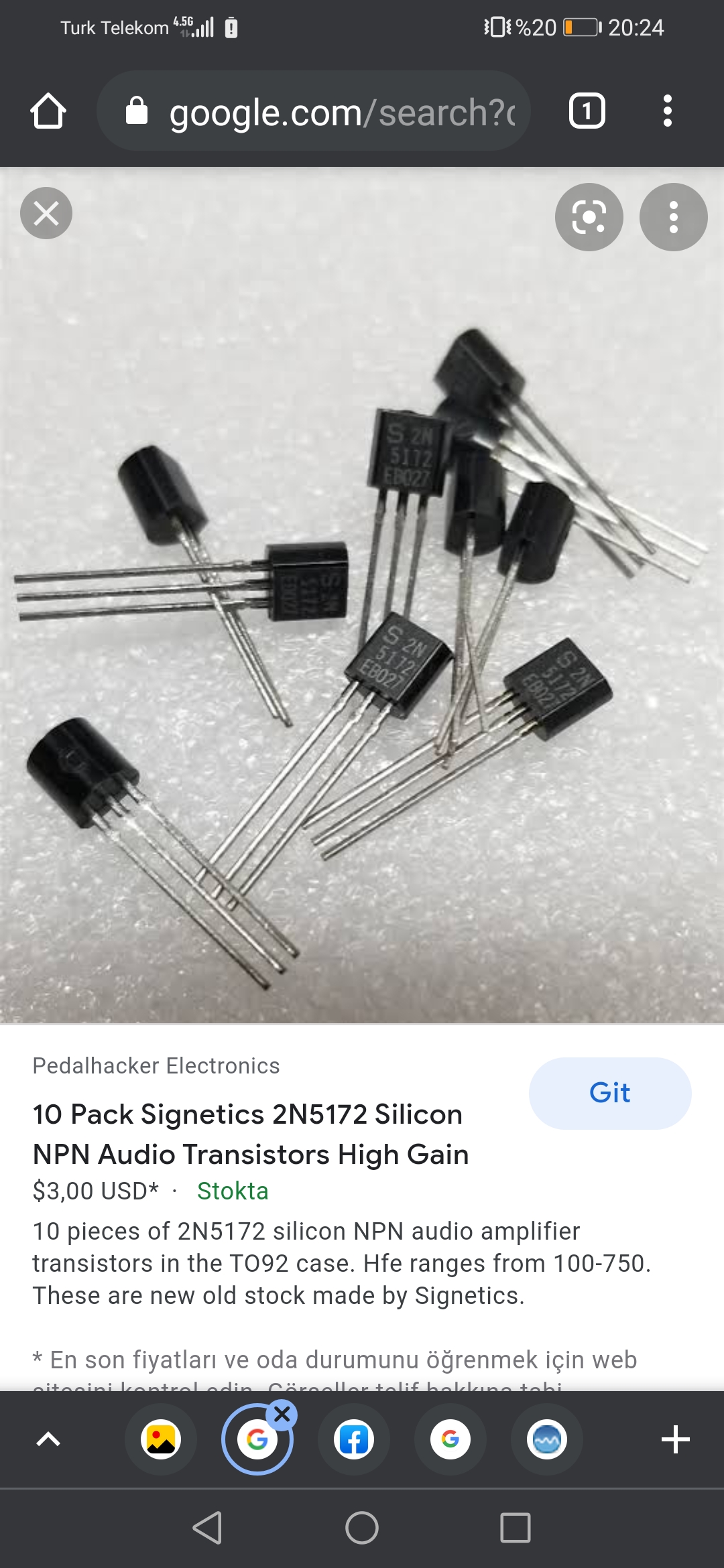Tap the google.com address bar
The width and height of the screenshot is (724, 1568).
coord(314,111)
